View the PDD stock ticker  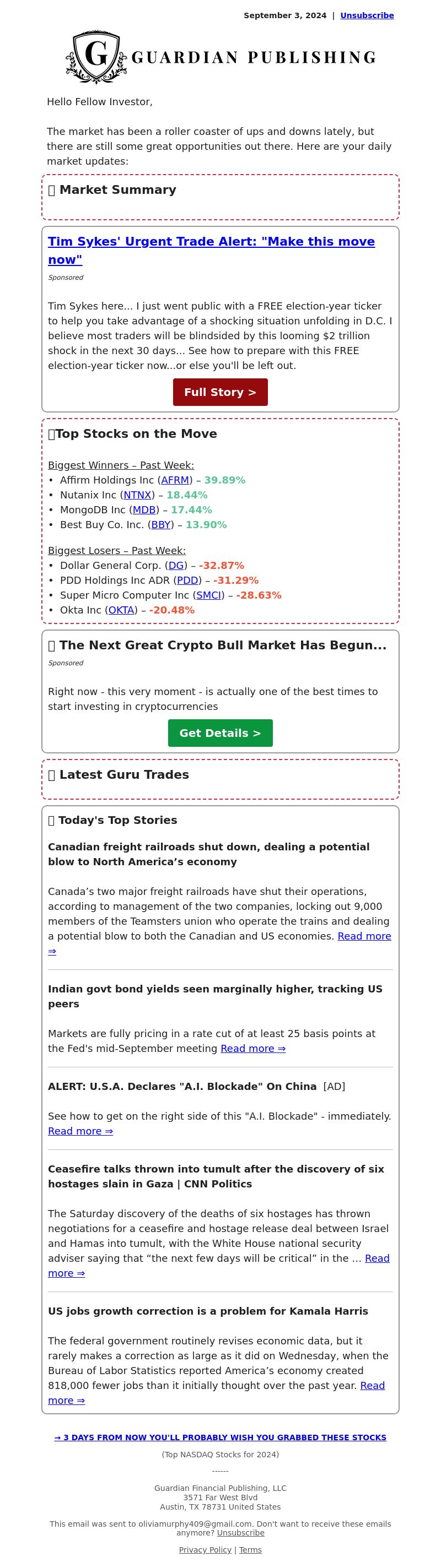point(187,580)
